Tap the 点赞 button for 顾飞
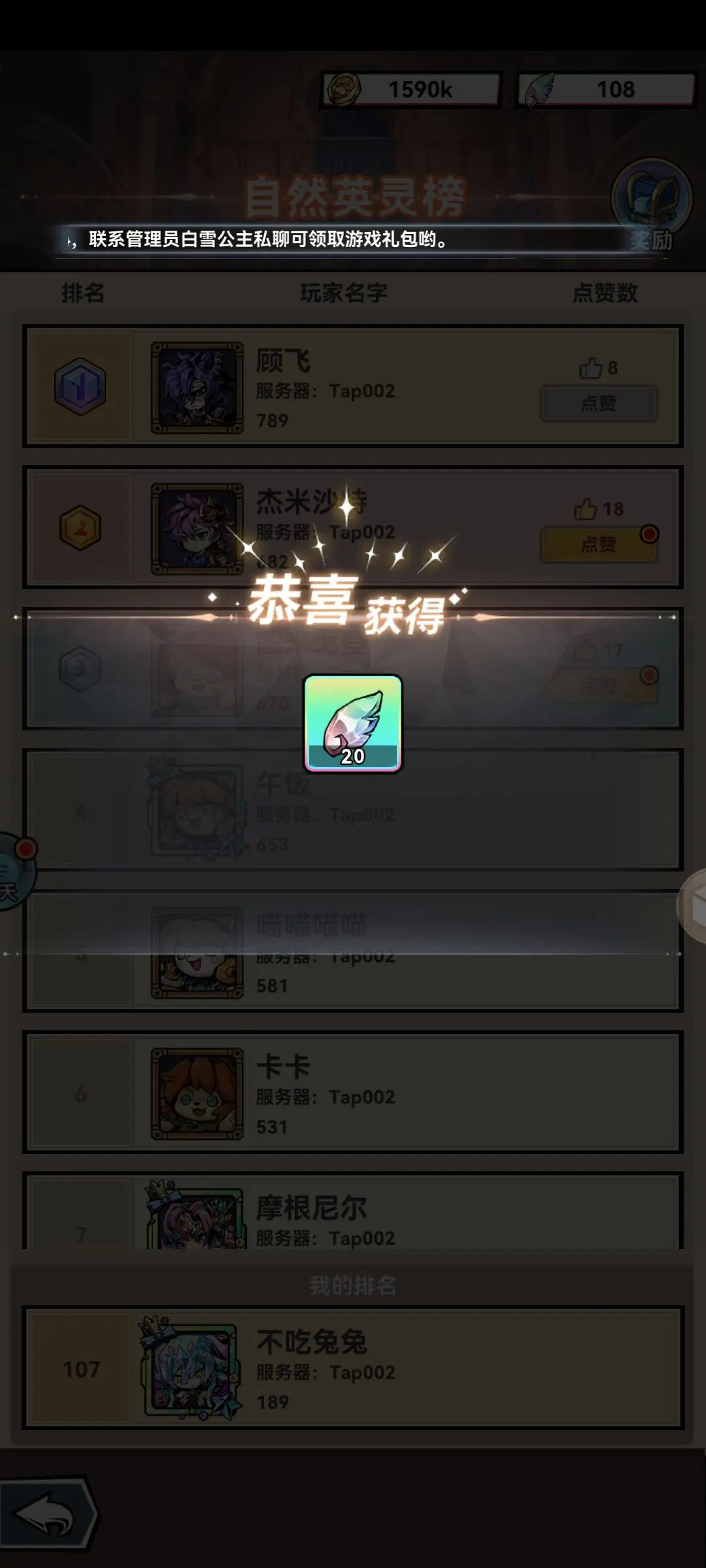 (598, 403)
